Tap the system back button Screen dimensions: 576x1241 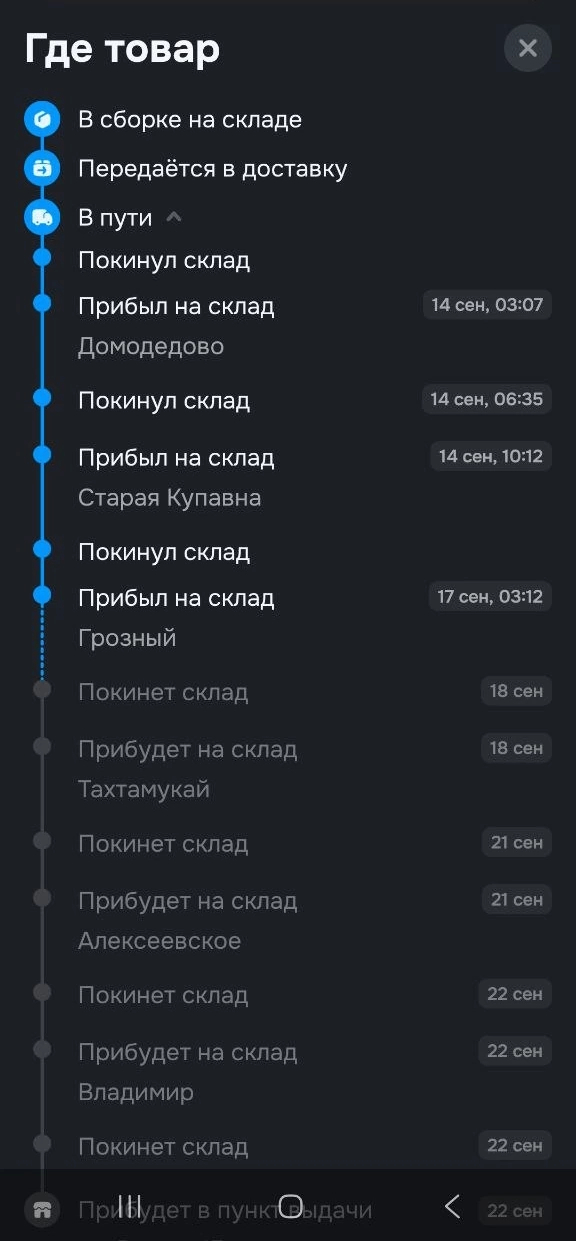tap(452, 1207)
